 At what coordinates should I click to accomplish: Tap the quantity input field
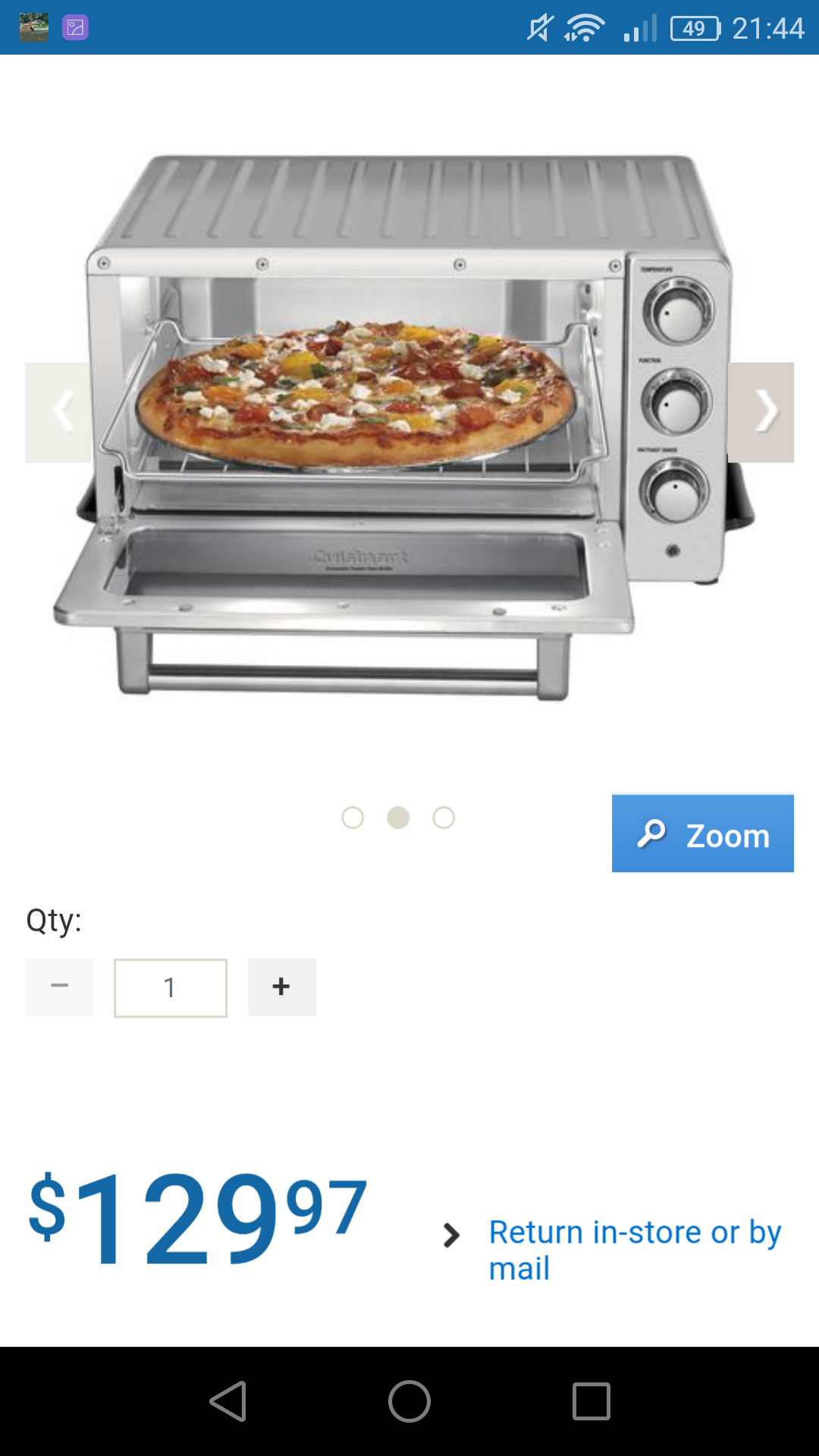coord(171,988)
